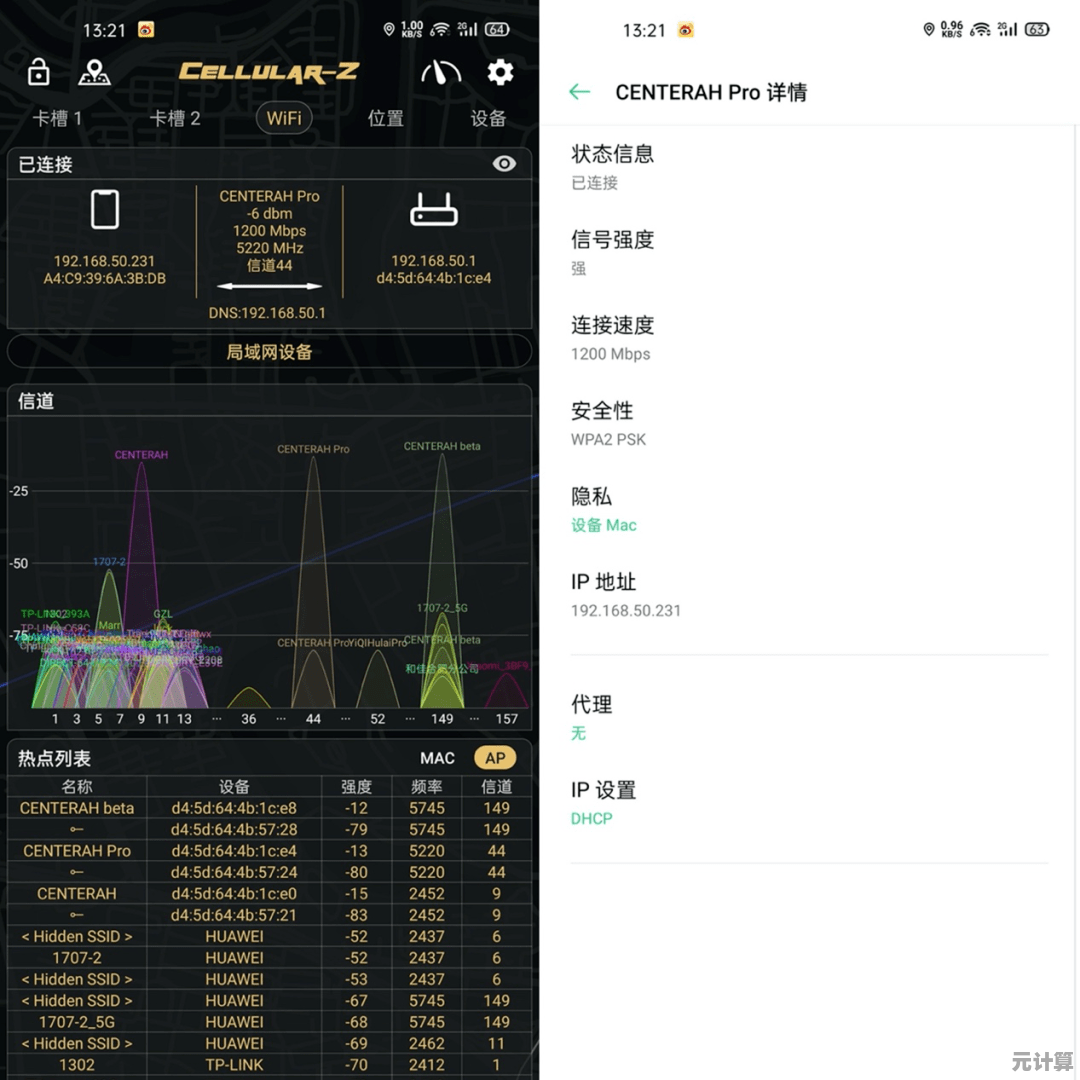
Task: Toggle the eye icon in 已连接 panel
Action: 505,164
